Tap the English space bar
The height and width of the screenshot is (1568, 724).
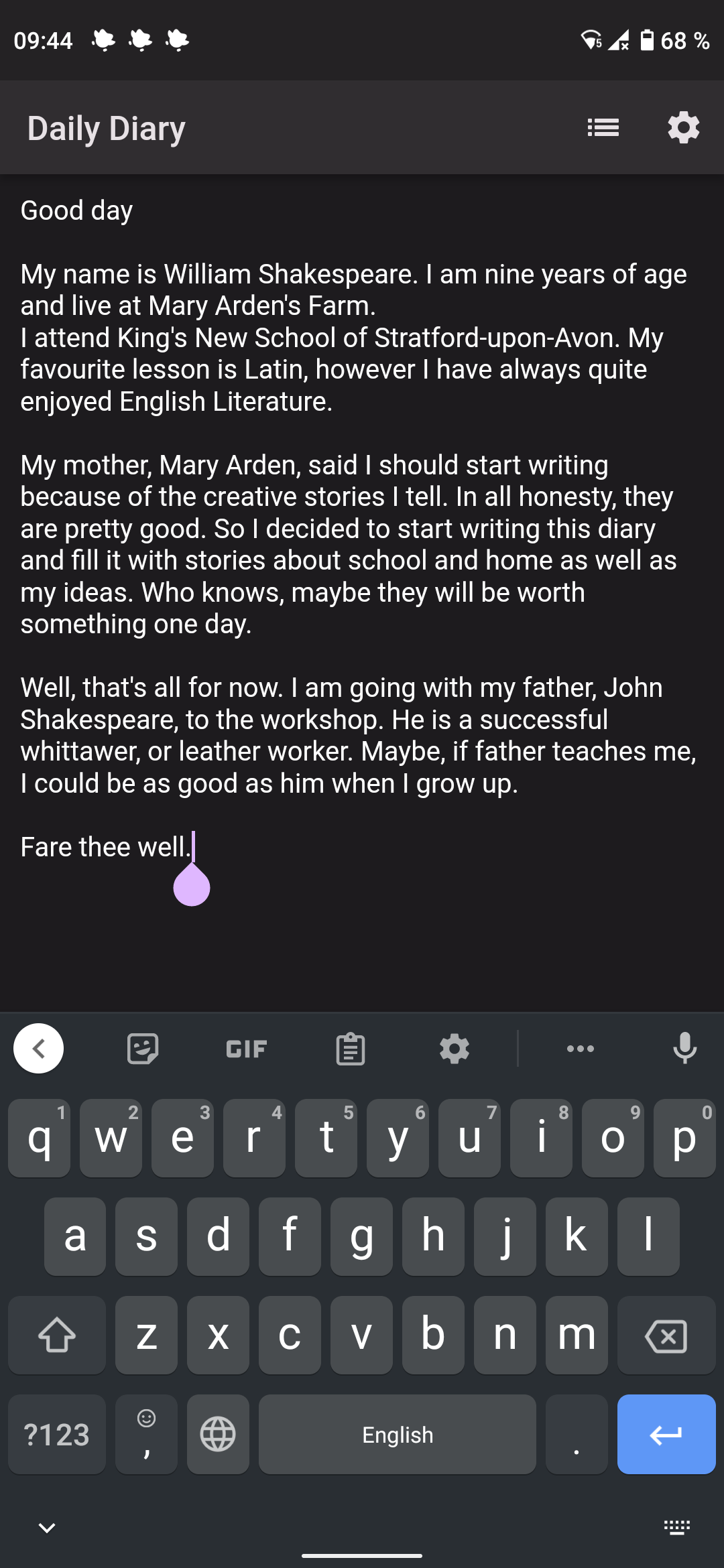398,1435
